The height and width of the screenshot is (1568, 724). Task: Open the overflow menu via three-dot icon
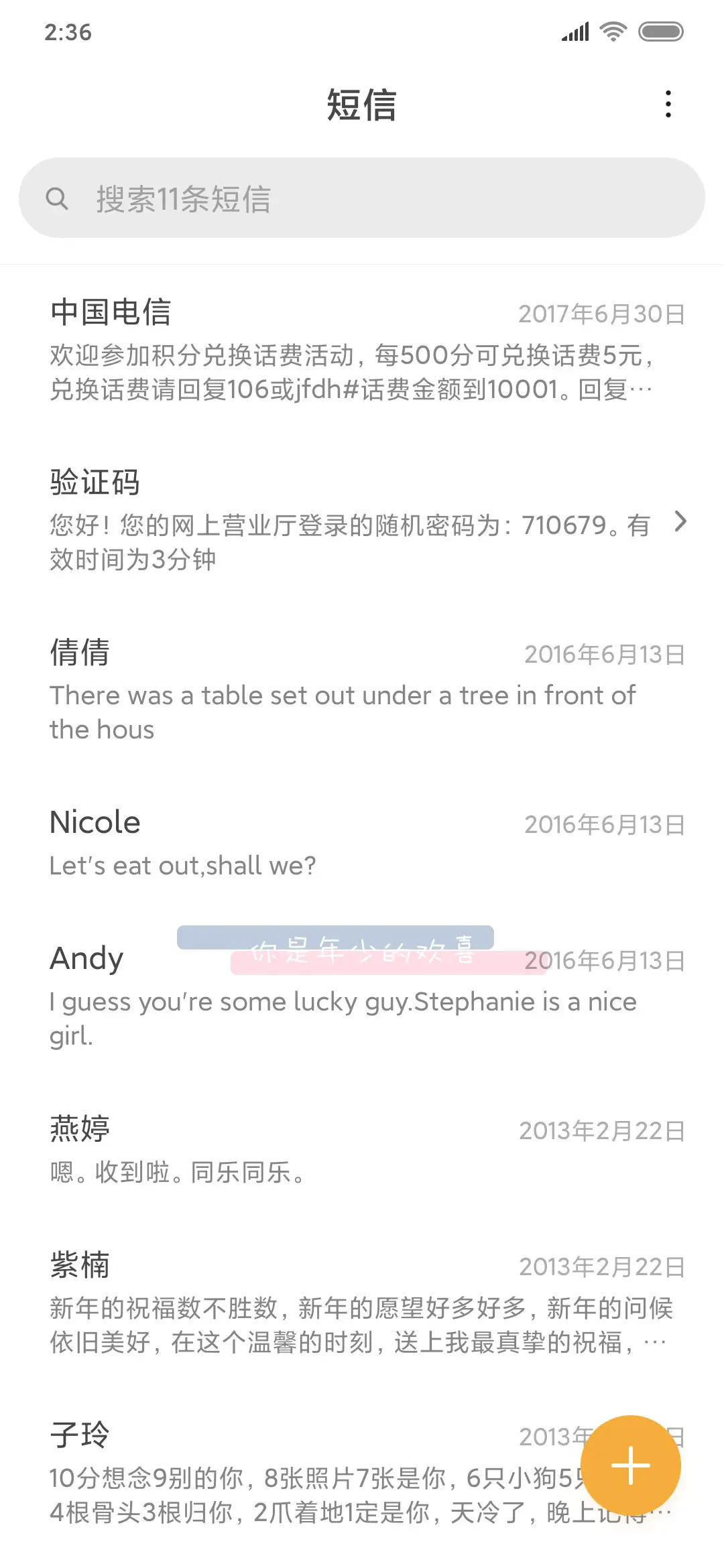pyautogui.click(x=668, y=105)
